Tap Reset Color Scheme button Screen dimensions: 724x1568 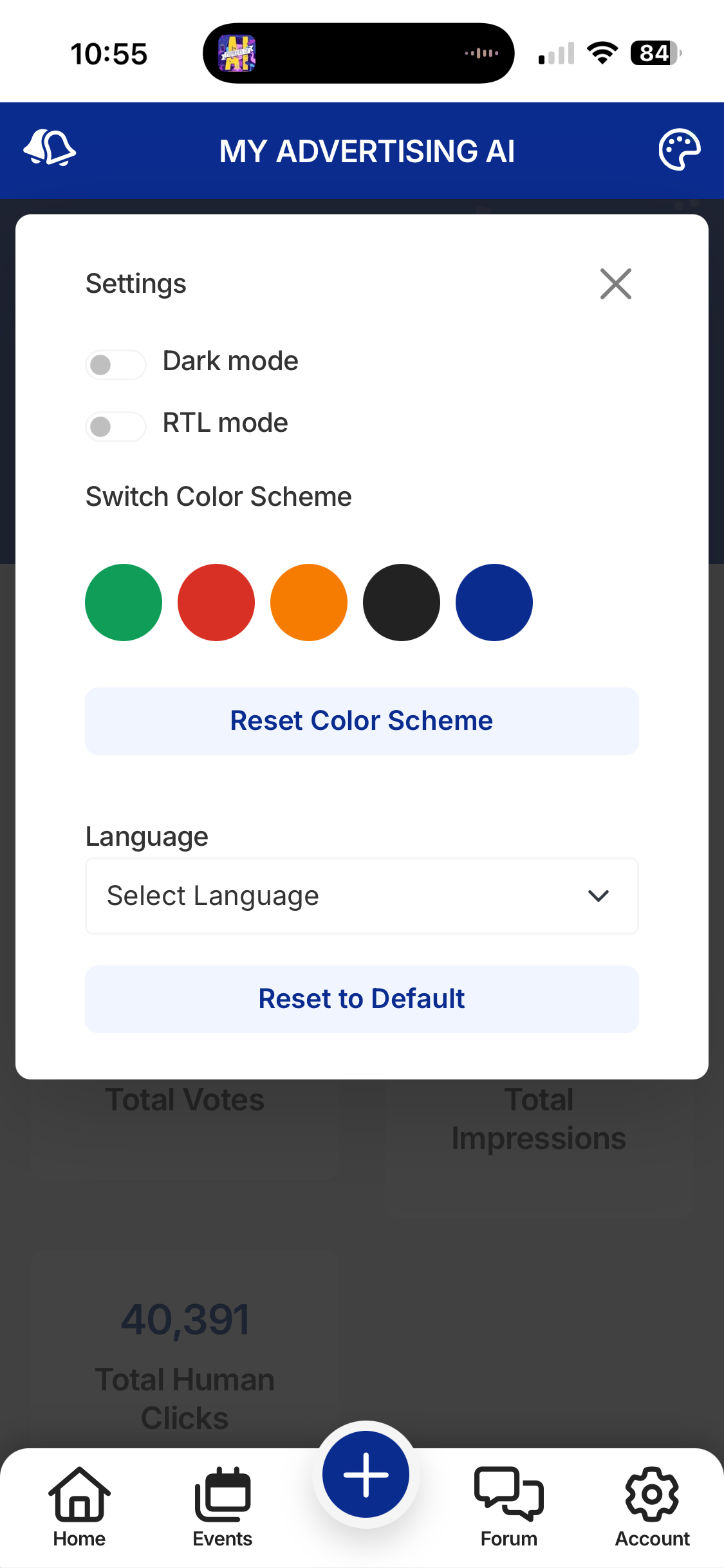tap(362, 721)
